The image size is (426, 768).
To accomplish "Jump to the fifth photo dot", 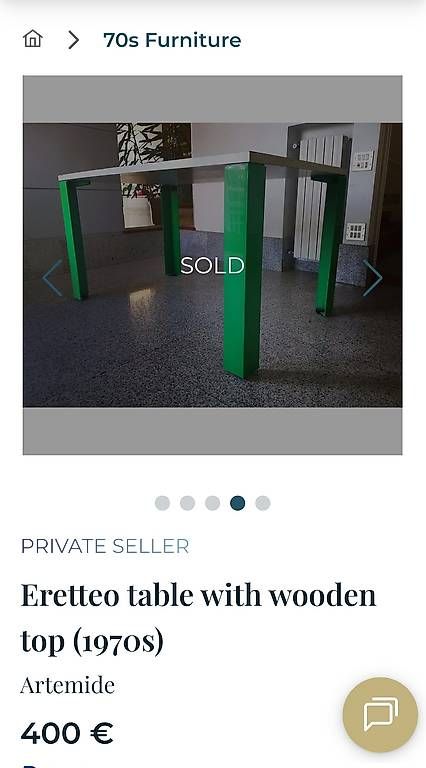I will pos(262,503).
